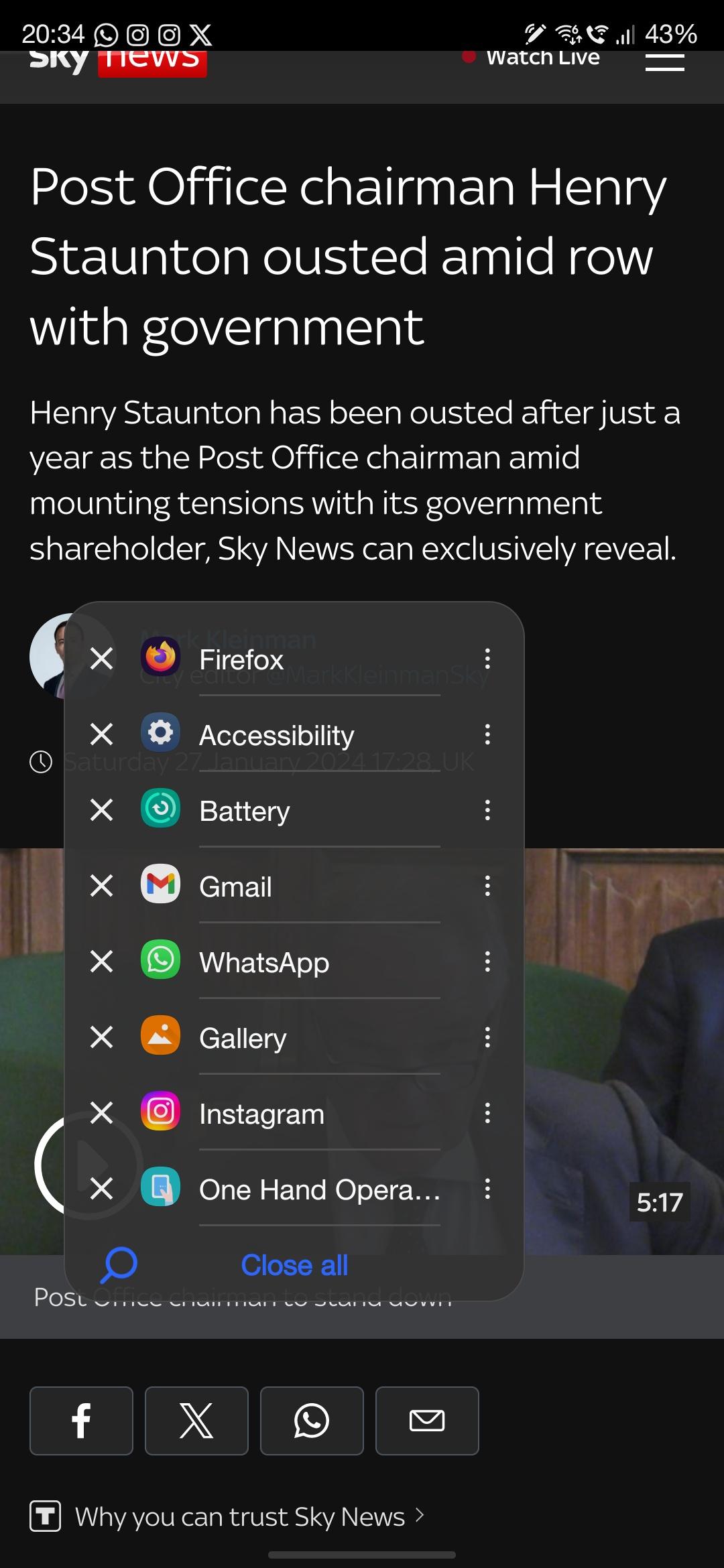
Task: Open more options for Gallery
Action: pyautogui.click(x=487, y=1037)
